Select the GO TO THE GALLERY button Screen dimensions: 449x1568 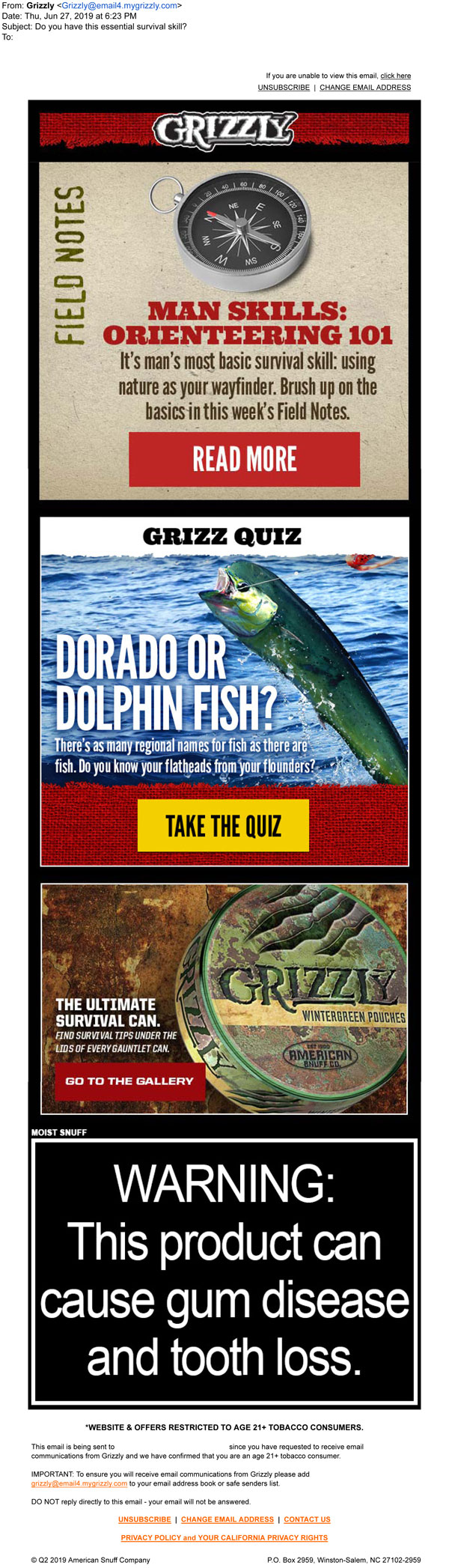tap(129, 1081)
